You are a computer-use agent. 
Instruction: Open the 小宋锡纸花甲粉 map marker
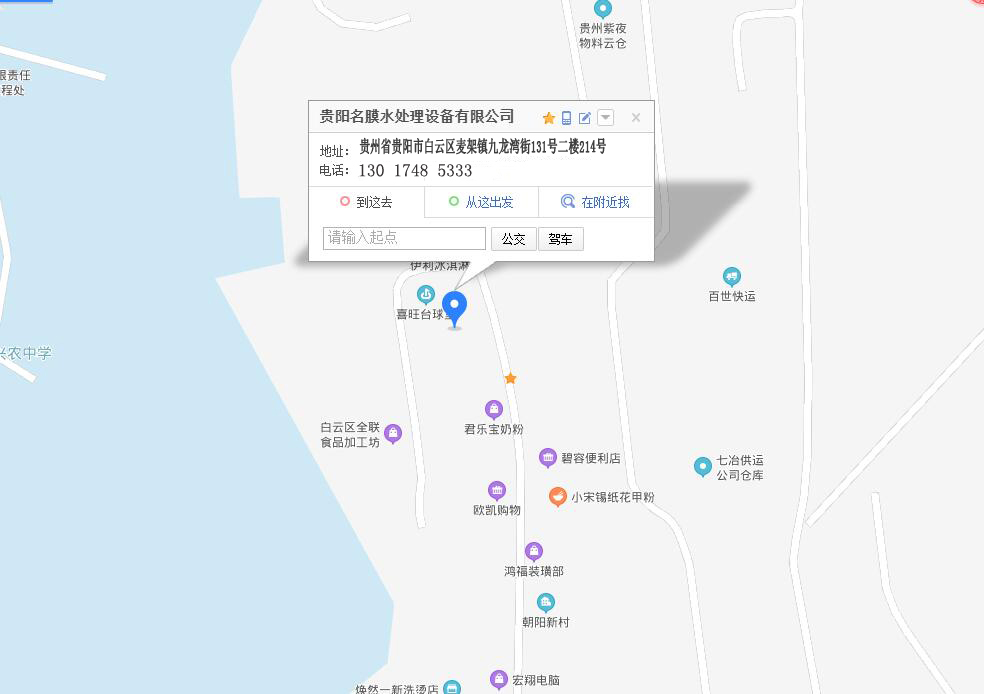[x=558, y=496]
